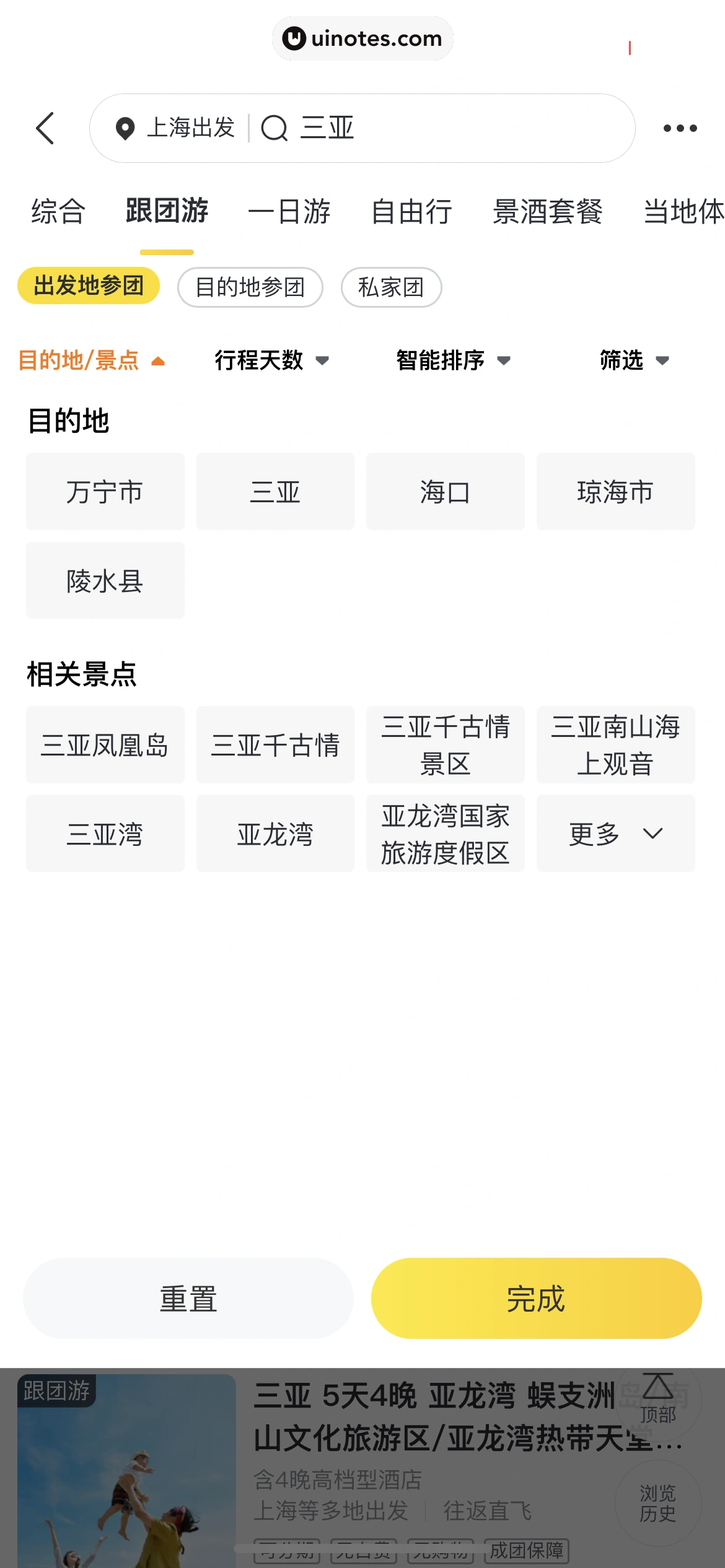This screenshot has width=725, height=1568.
Task: Pick 海口 from destinations
Action: [445, 492]
